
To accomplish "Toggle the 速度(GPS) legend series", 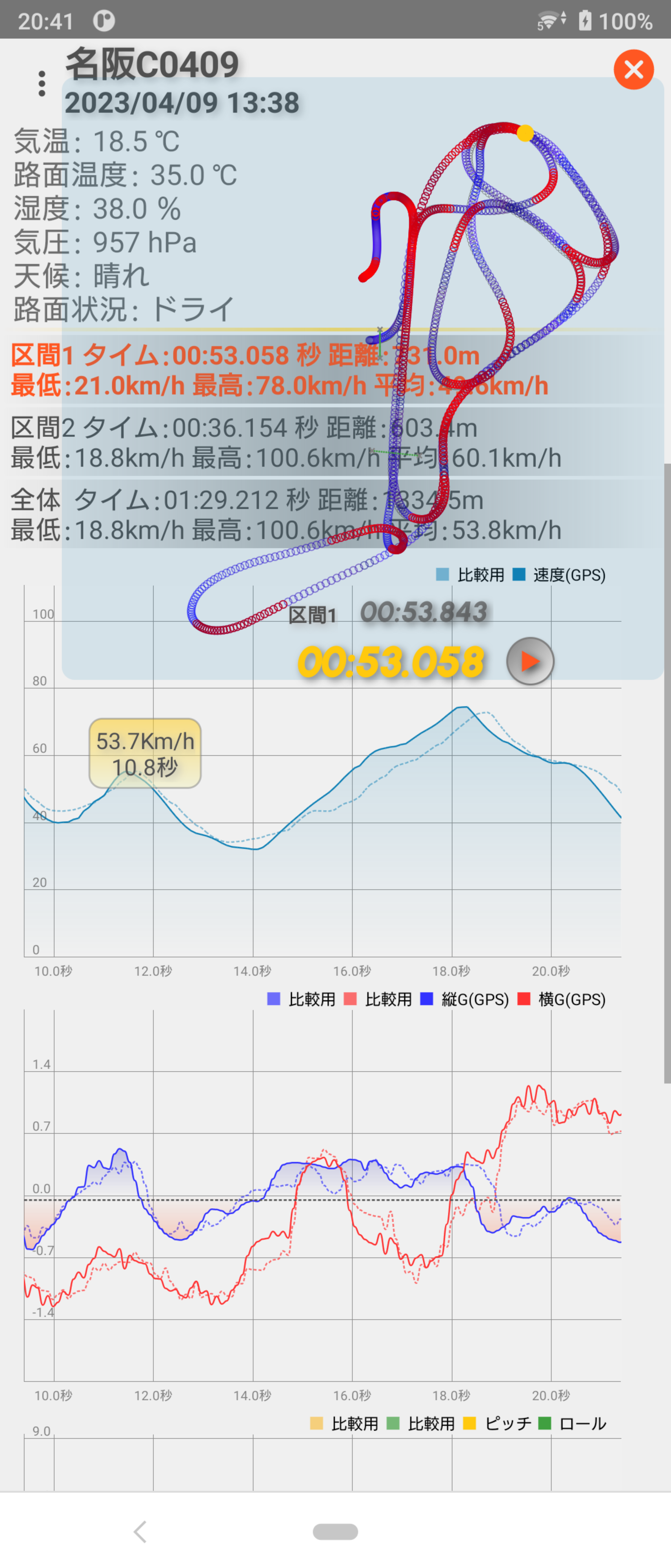I will 559,575.
